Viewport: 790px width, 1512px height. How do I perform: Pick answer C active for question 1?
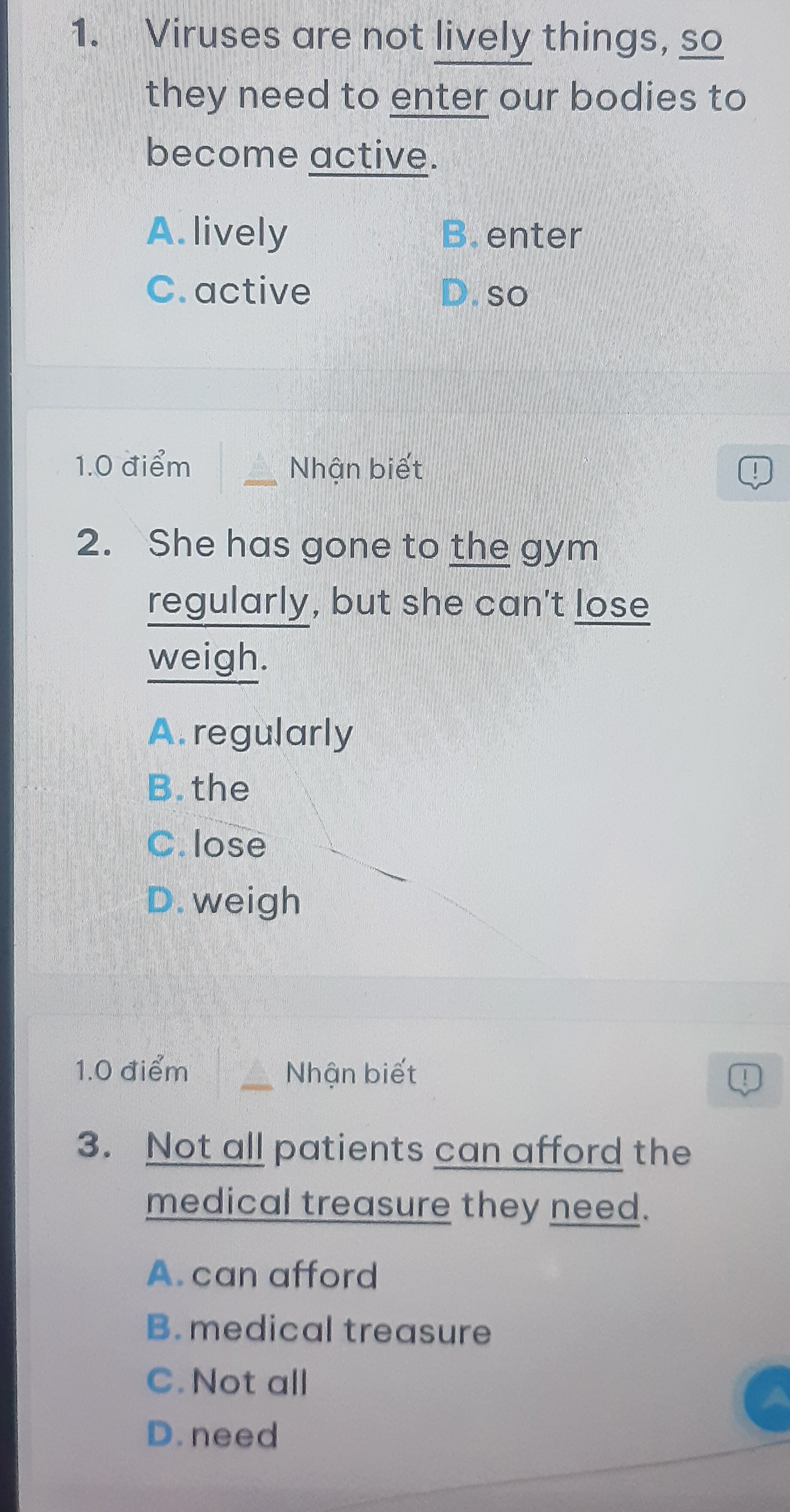tap(229, 291)
